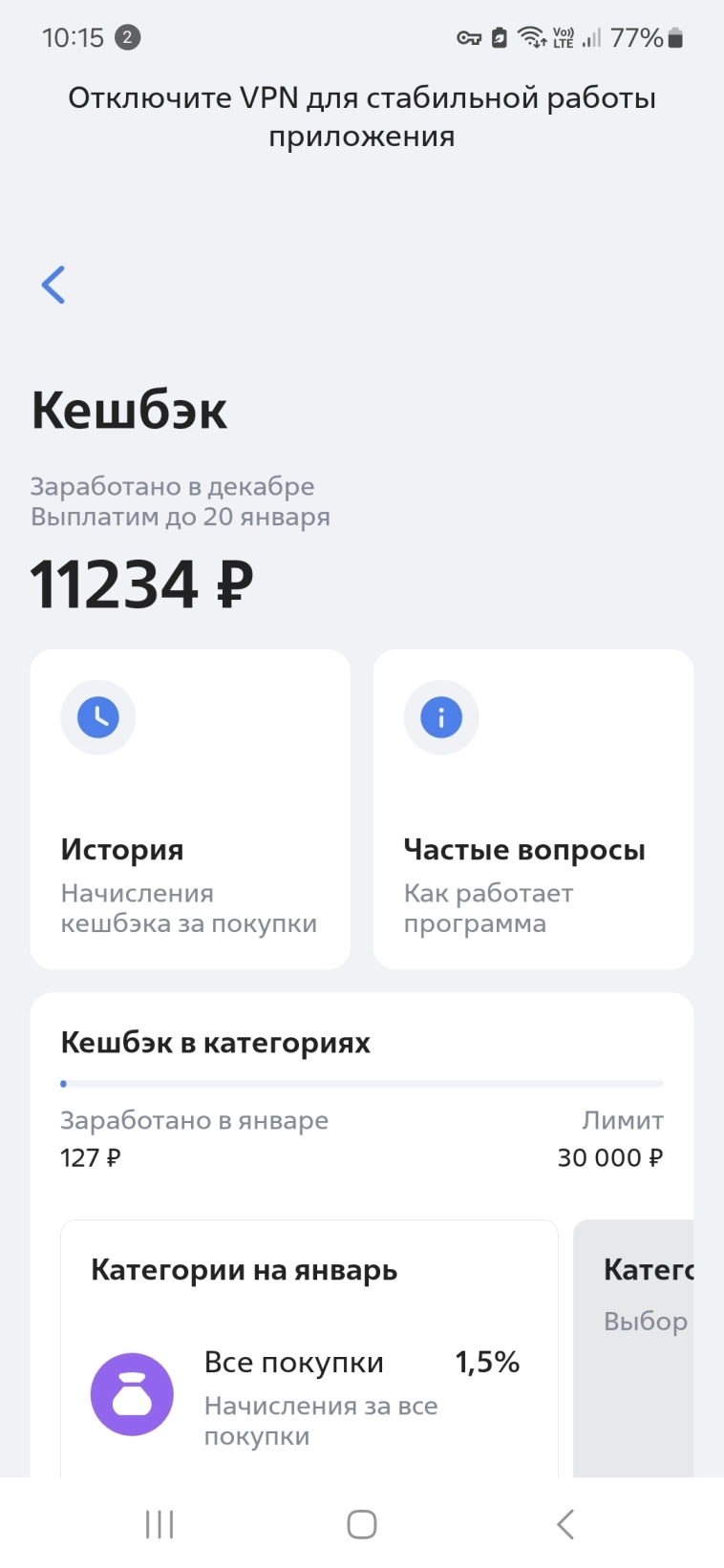Open the История cashback history card
Image resolution: width=724 pixels, height=1568 pixels.
190,809
